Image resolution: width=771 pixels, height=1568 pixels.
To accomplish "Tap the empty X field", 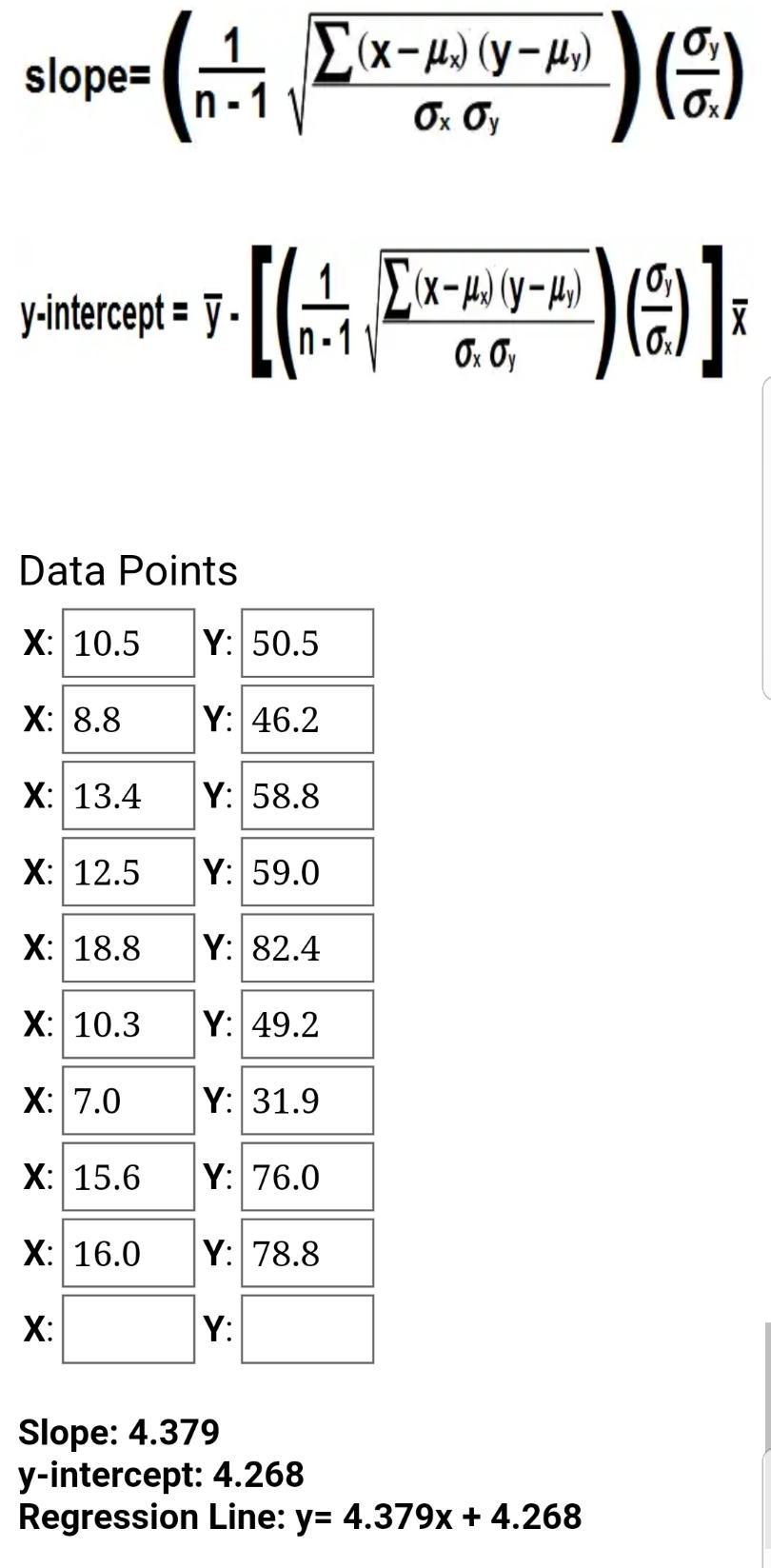I will pyautogui.click(x=128, y=1329).
